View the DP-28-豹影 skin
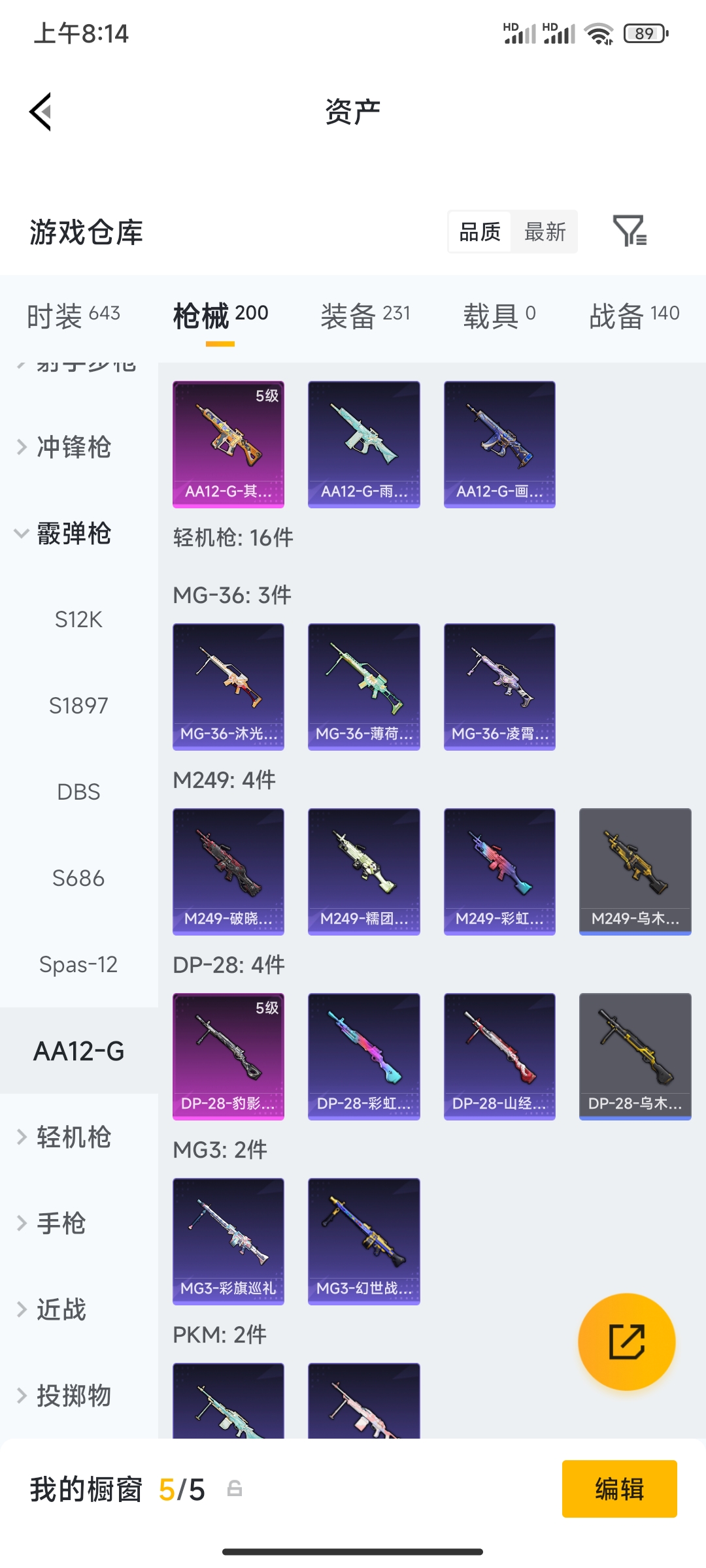This screenshot has height=1568, width=706. (x=228, y=1056)
